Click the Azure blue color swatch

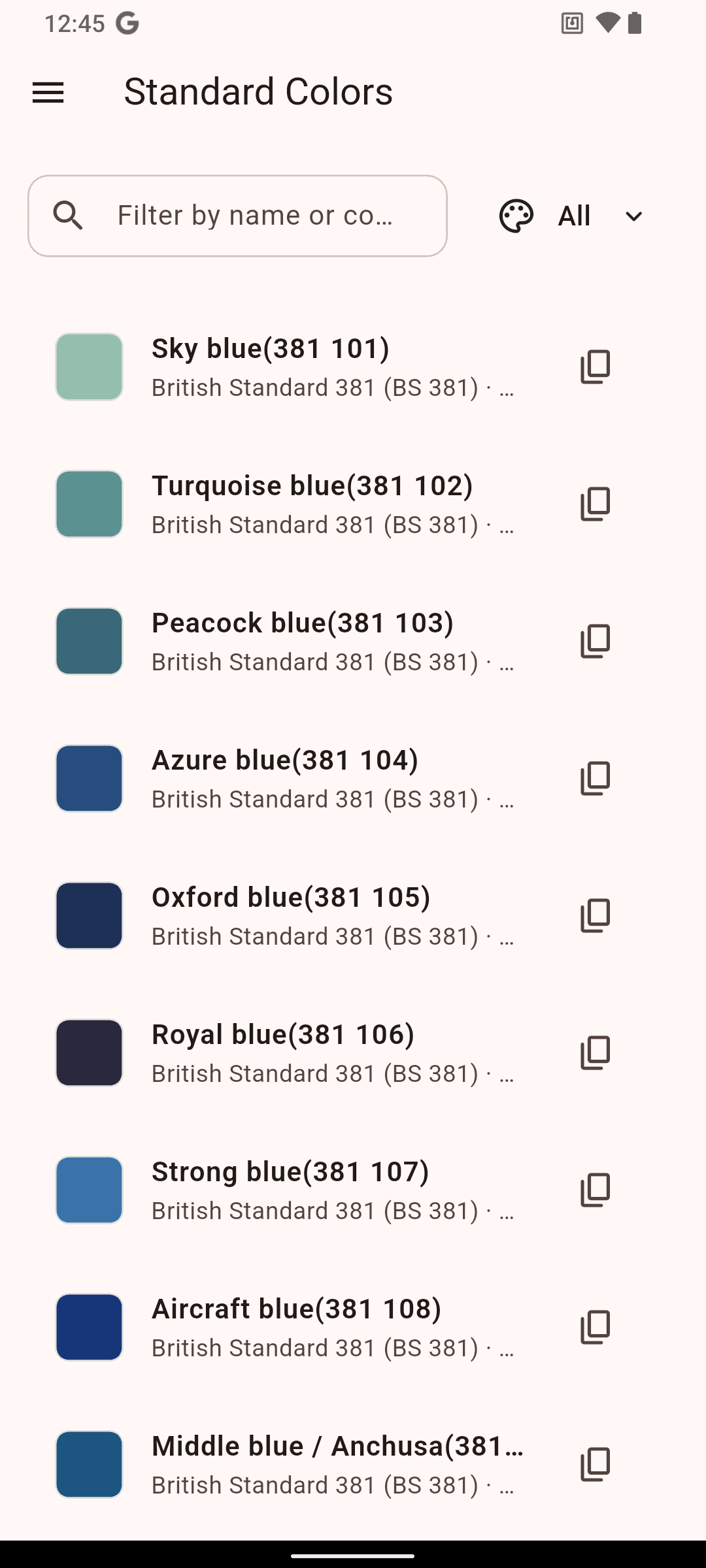click(89, 778)
